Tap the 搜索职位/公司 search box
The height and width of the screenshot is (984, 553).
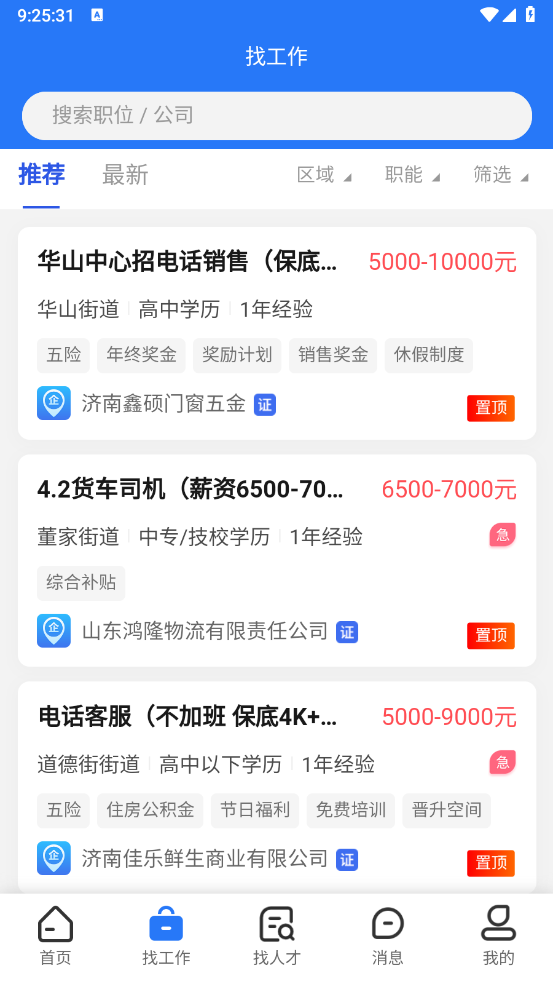277,115
